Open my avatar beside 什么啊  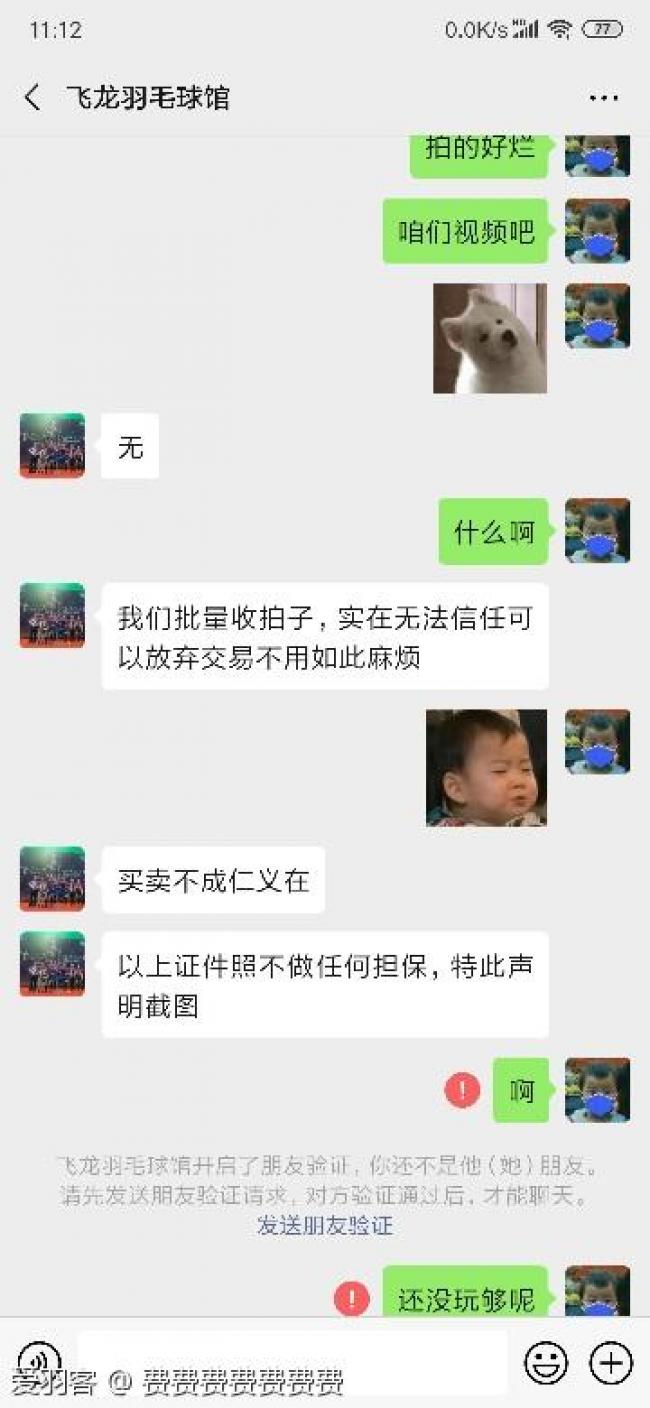[597, 531]
